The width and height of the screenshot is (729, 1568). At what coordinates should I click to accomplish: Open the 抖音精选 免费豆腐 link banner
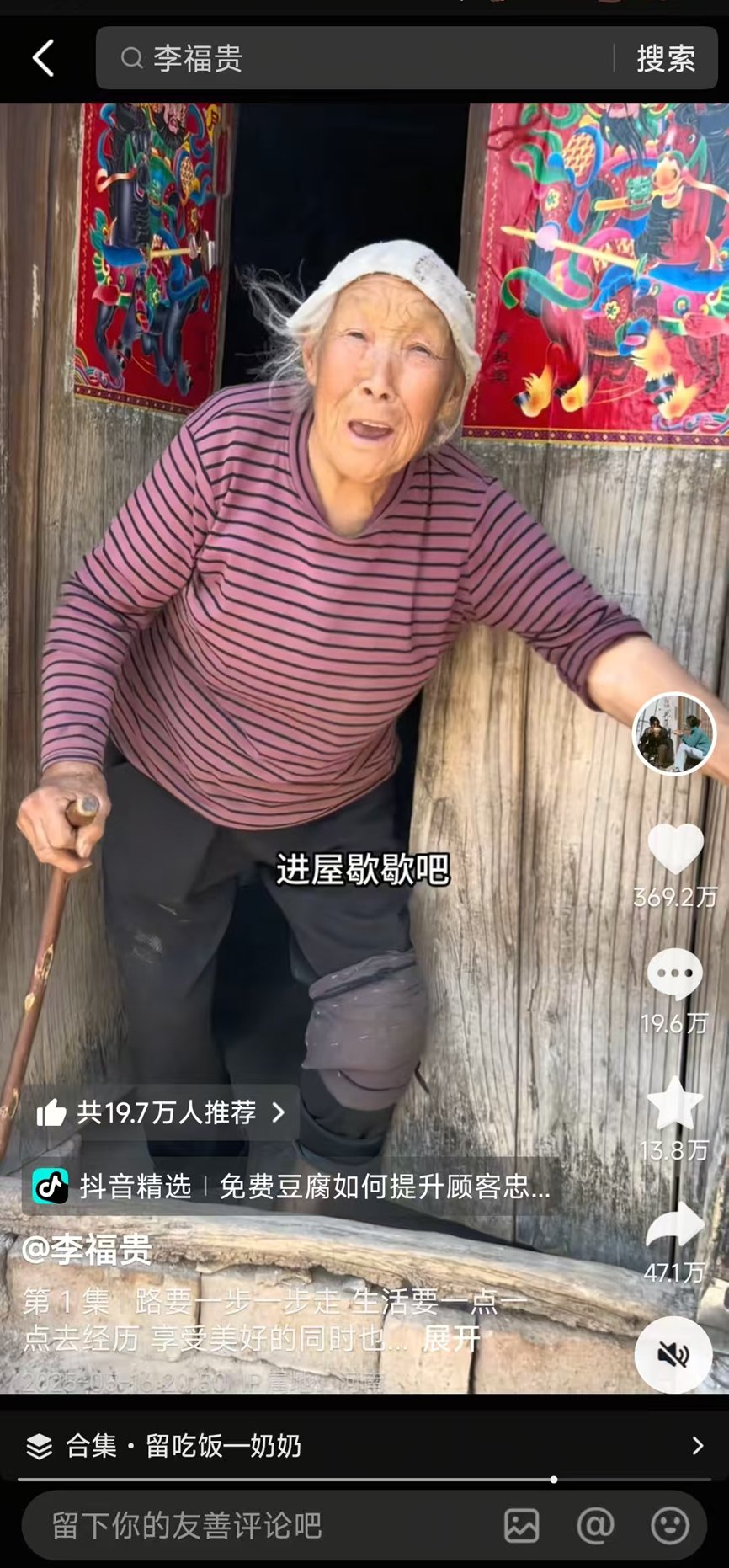click(x=290, y=1187)
